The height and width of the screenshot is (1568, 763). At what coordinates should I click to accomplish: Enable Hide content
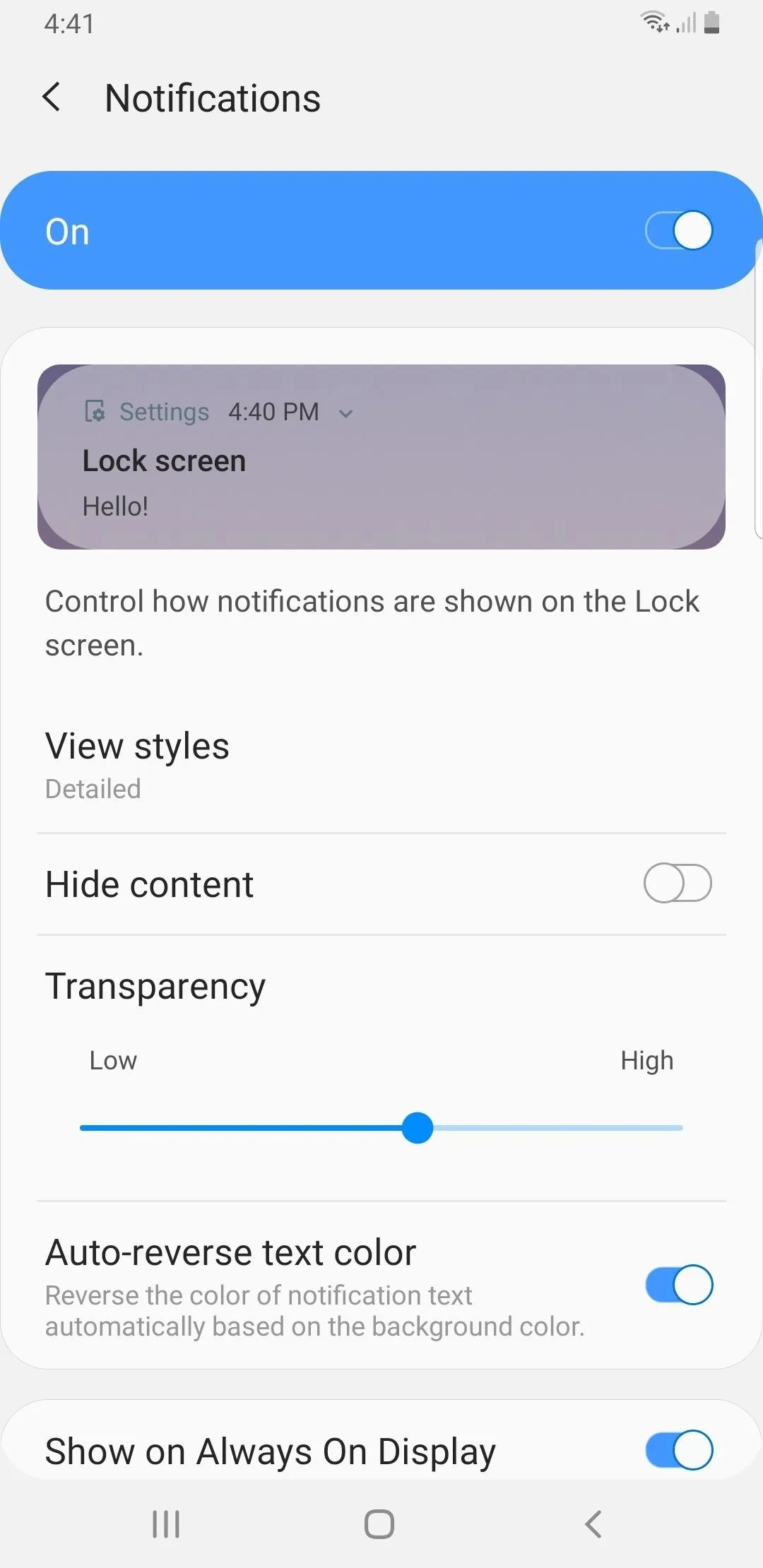point(678,883)
